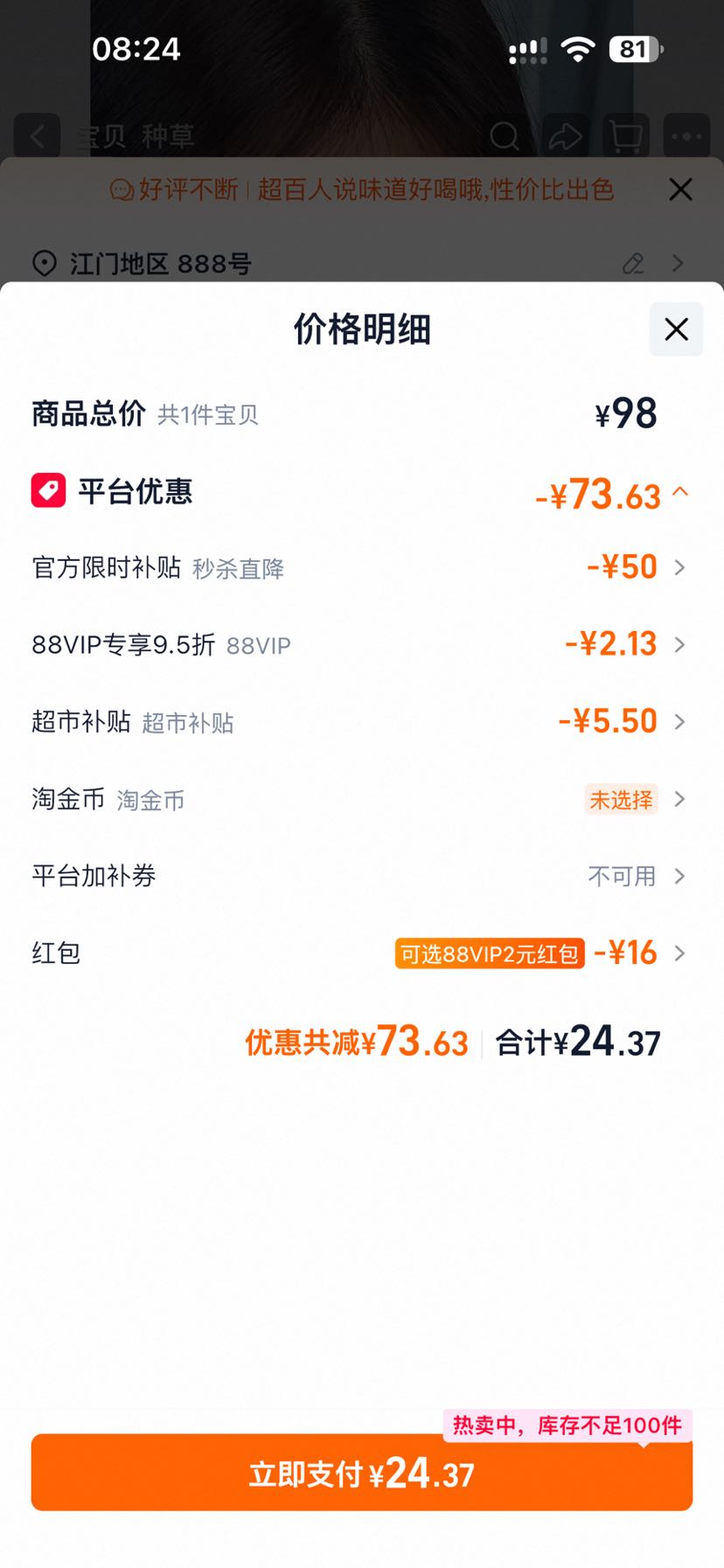Edit the 江门地区 888号 delivery address
The height and width of the screenshot is (1568, 724).
[x=633, y=263]
